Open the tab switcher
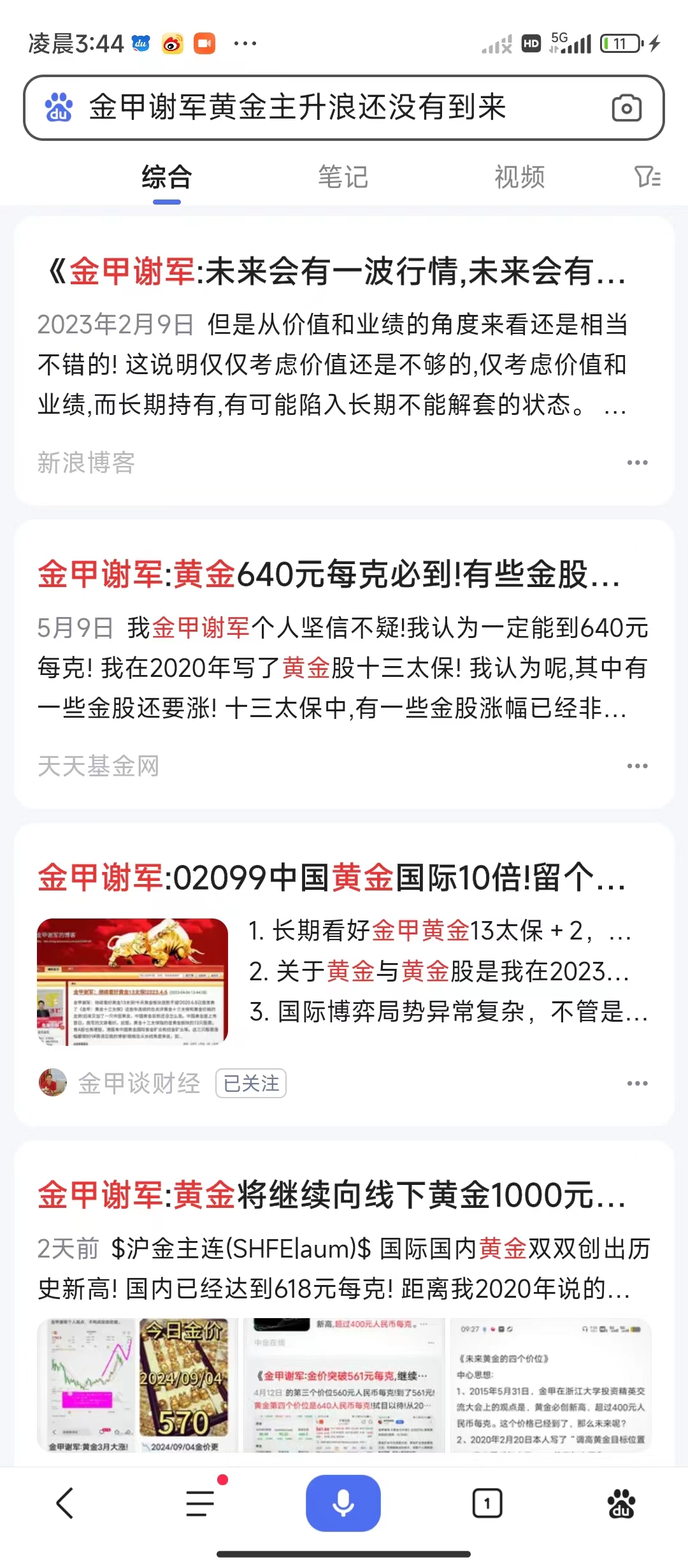This screenshot has width=688, height=1568. point(487,1504)
